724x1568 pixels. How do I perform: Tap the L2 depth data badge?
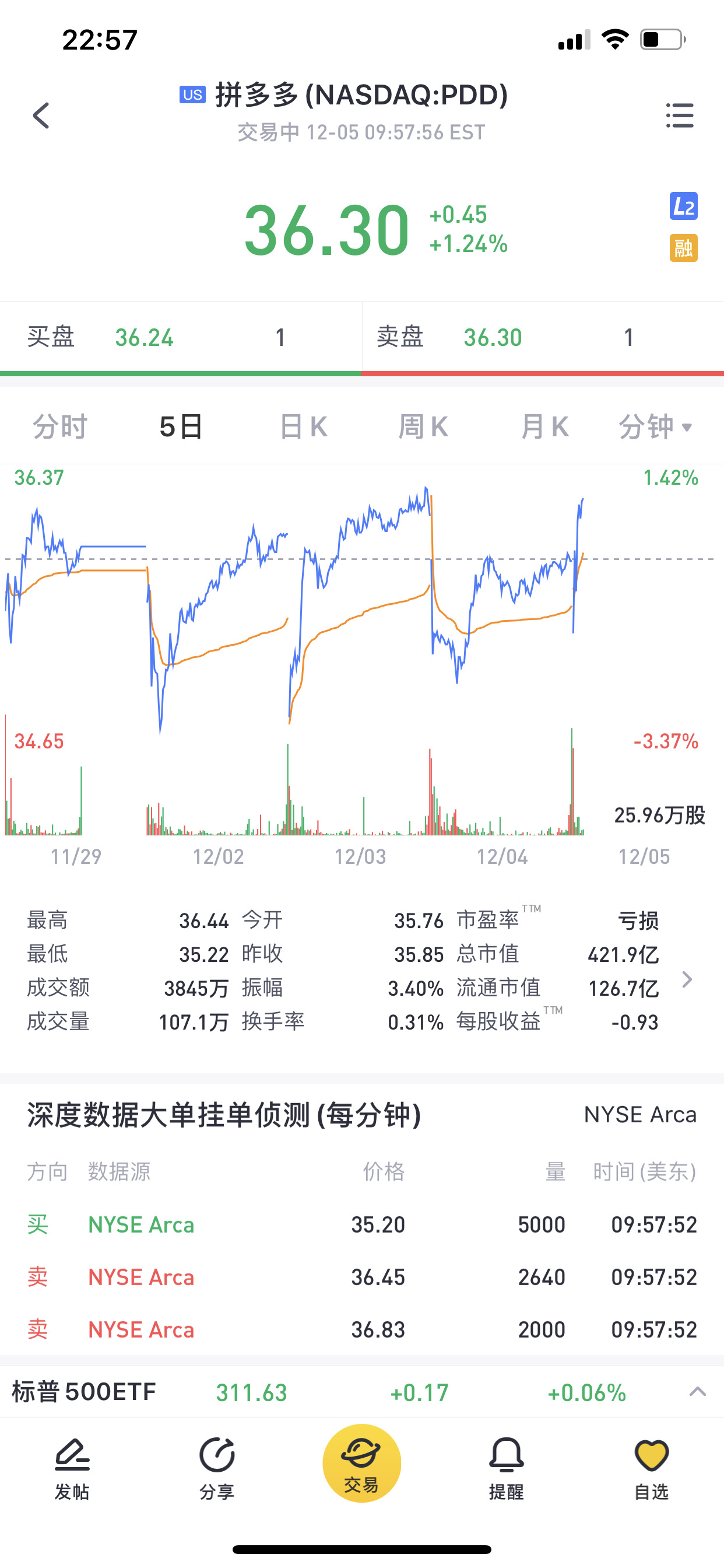coord(683,206)
